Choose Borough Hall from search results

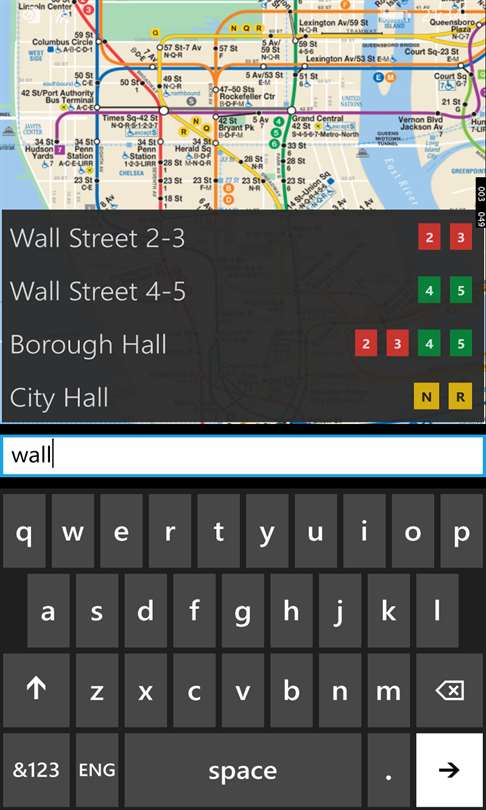[242, 344]
